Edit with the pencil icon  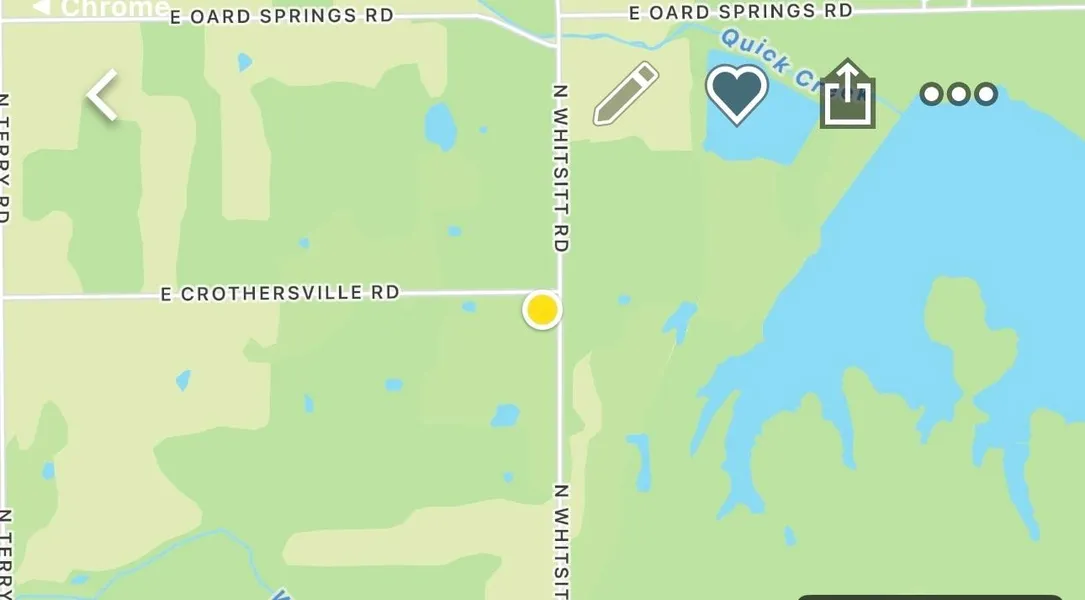(626, 94)
